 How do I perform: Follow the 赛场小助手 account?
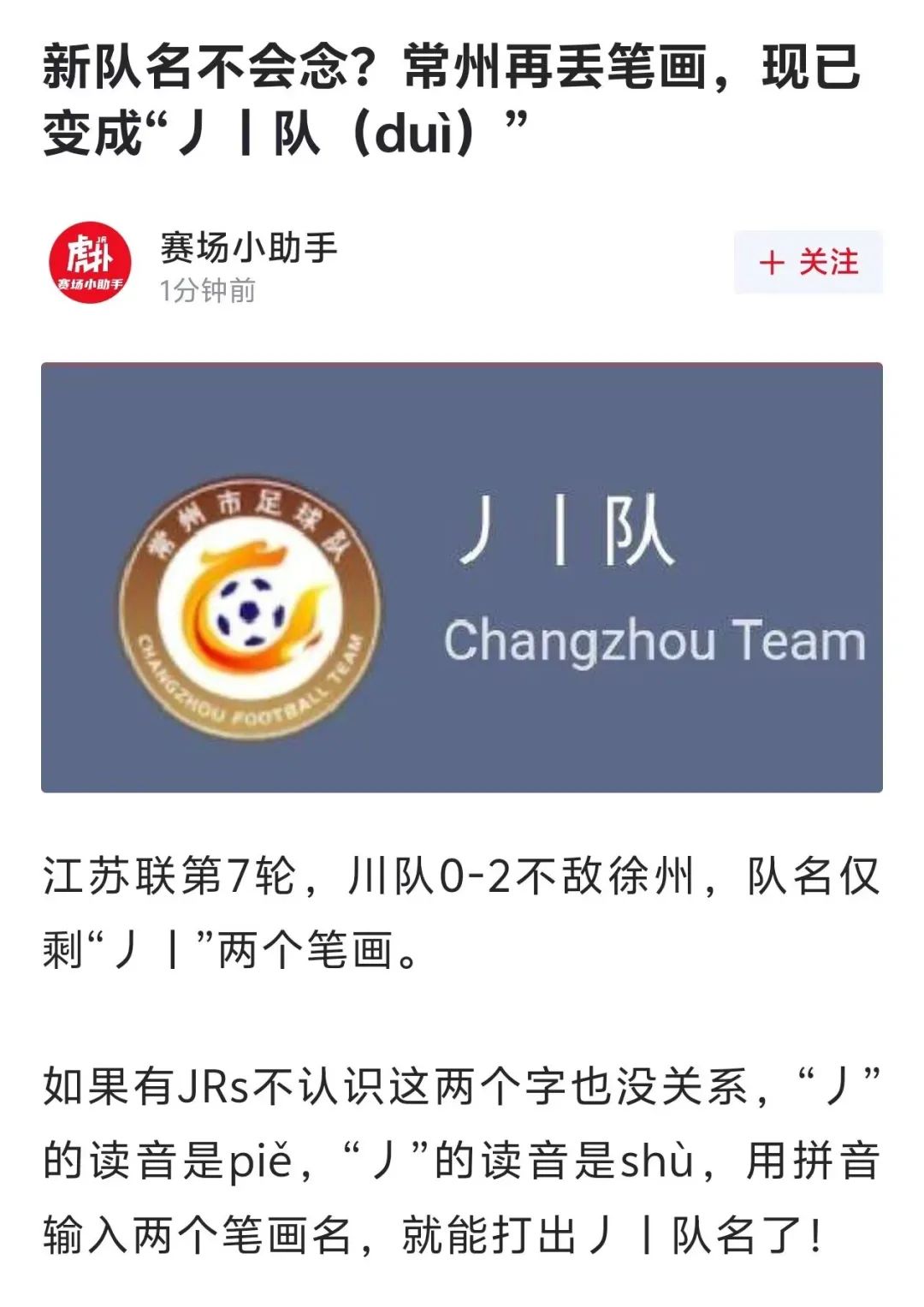tap(808, 263)
